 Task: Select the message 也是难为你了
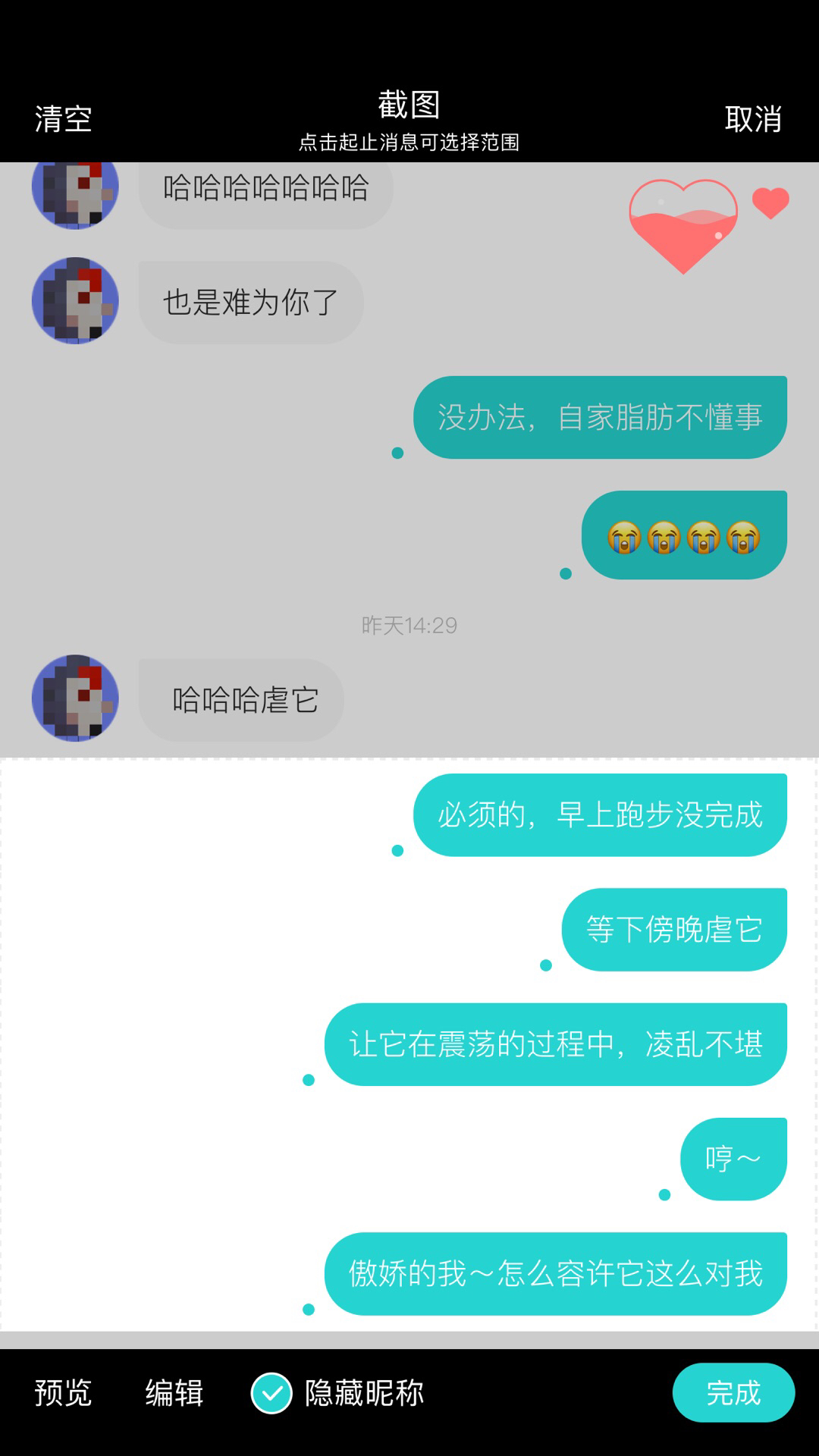[251, 302]
